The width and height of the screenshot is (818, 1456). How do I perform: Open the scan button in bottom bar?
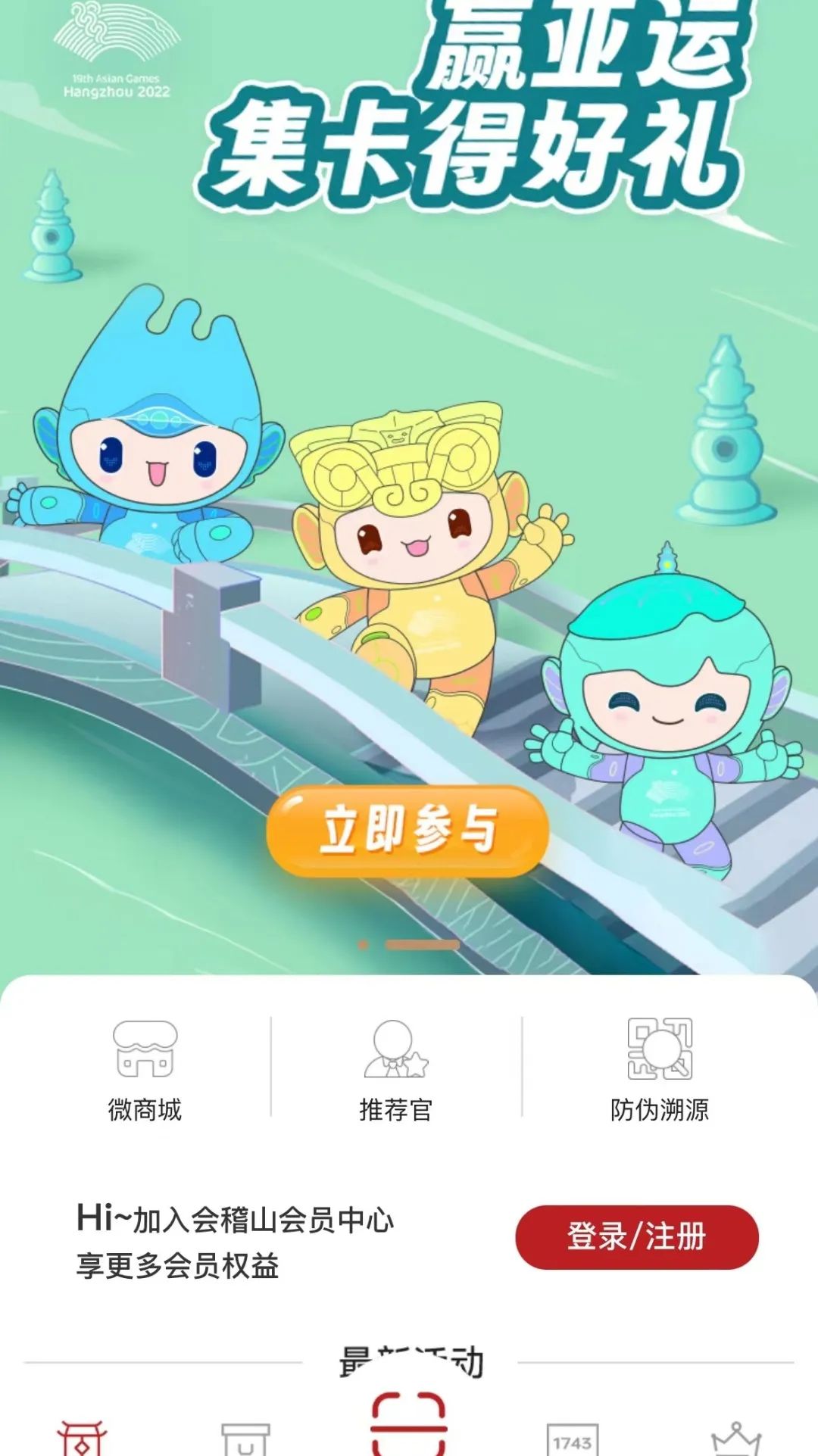408,1425
